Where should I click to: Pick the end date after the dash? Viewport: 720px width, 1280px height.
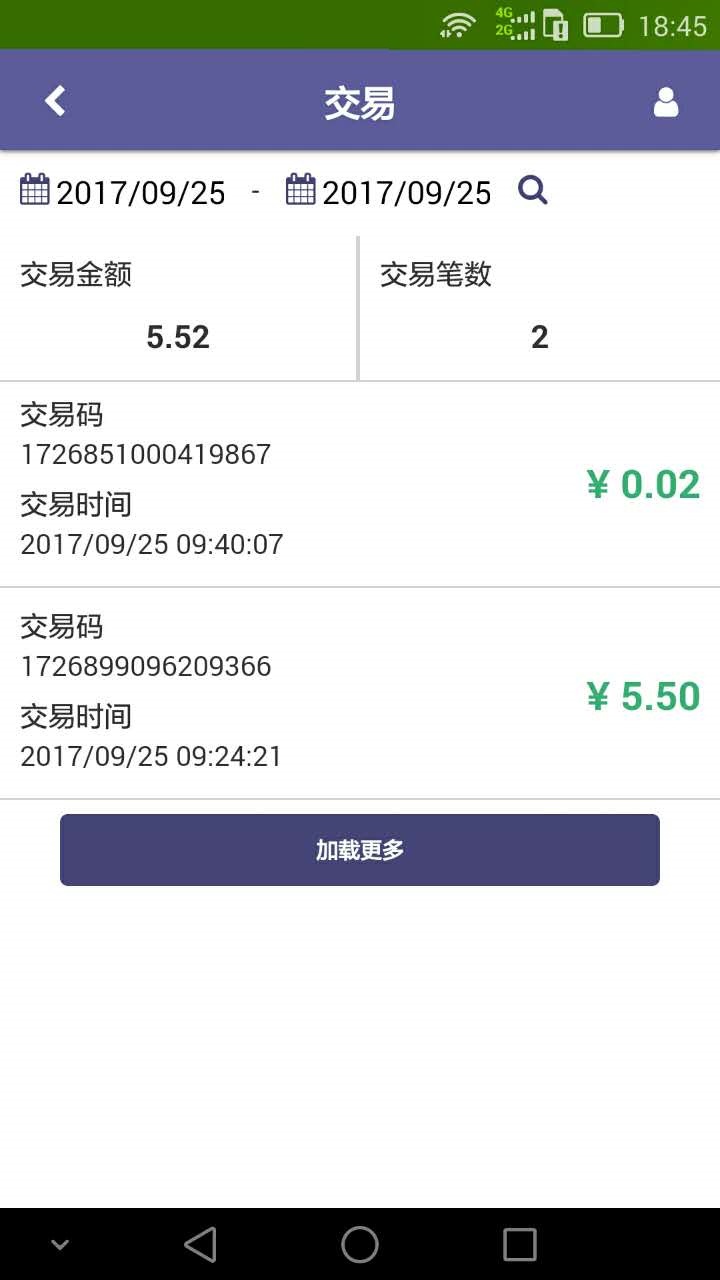[x=390, y=192]
